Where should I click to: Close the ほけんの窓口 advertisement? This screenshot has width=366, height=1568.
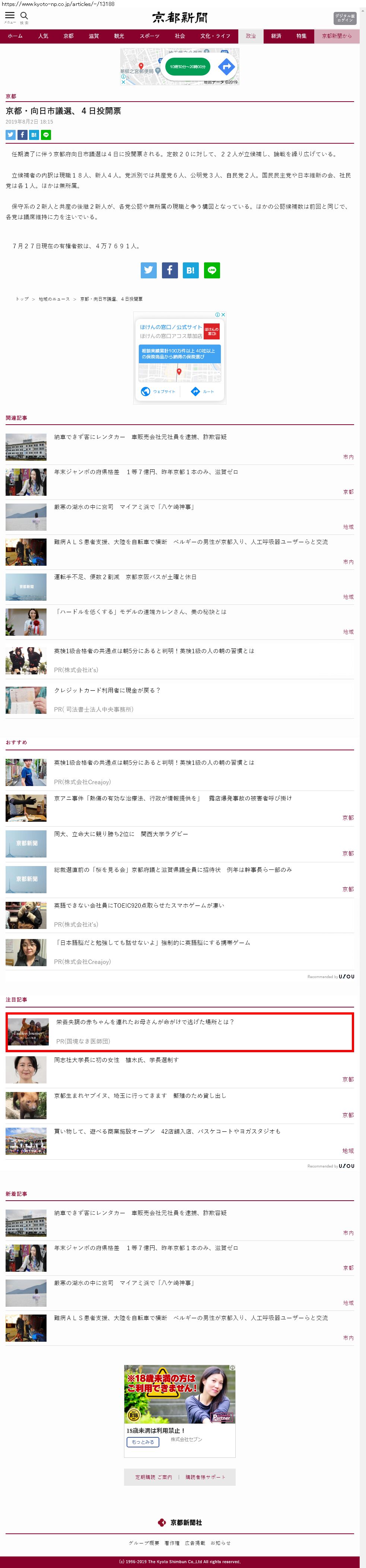223,315
